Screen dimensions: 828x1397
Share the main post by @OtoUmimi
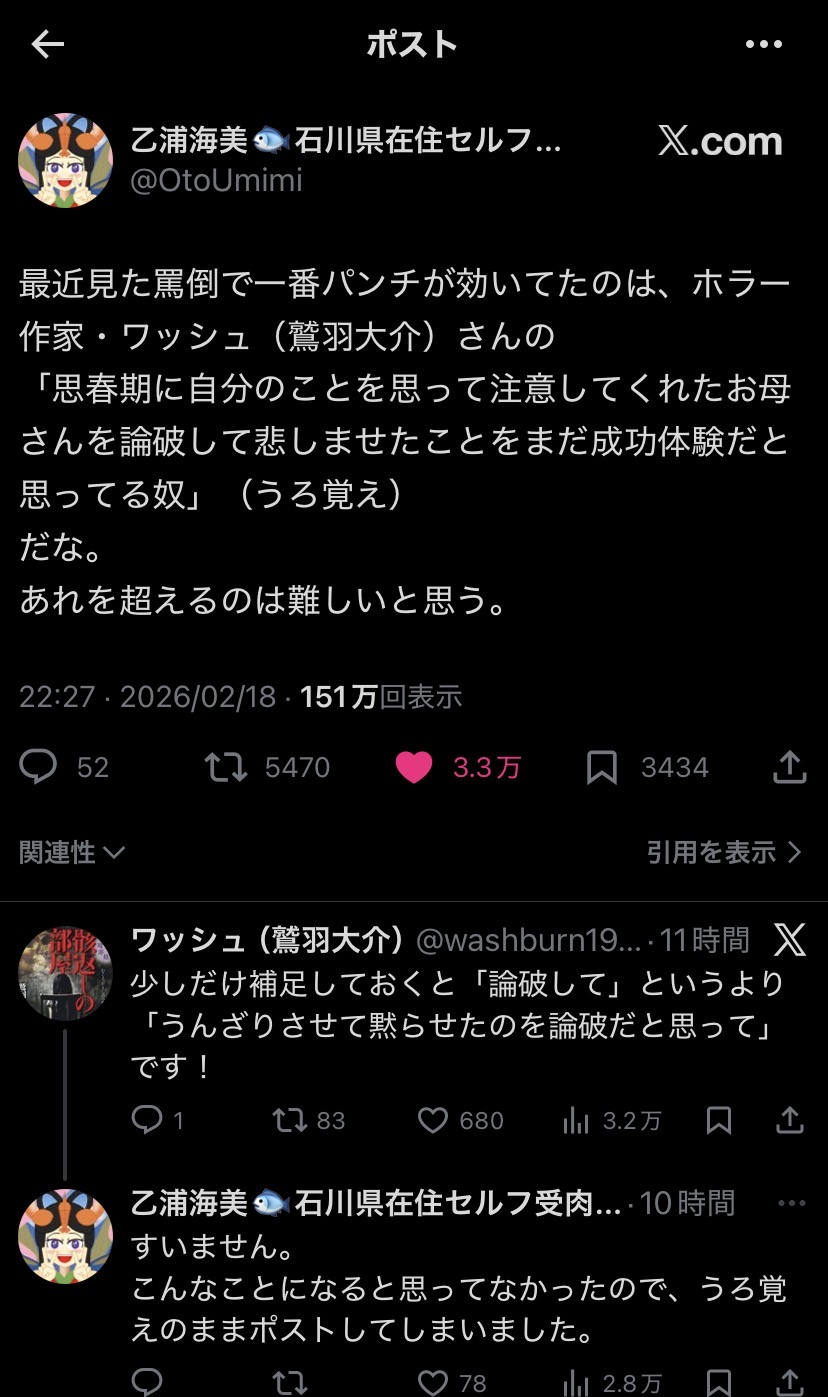tap(789, 767)
